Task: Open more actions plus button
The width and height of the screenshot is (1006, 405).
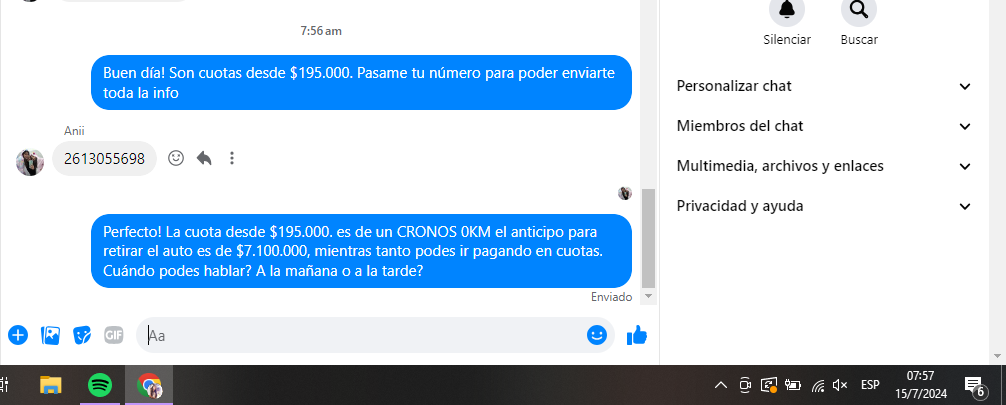Action: click(18, 335)
